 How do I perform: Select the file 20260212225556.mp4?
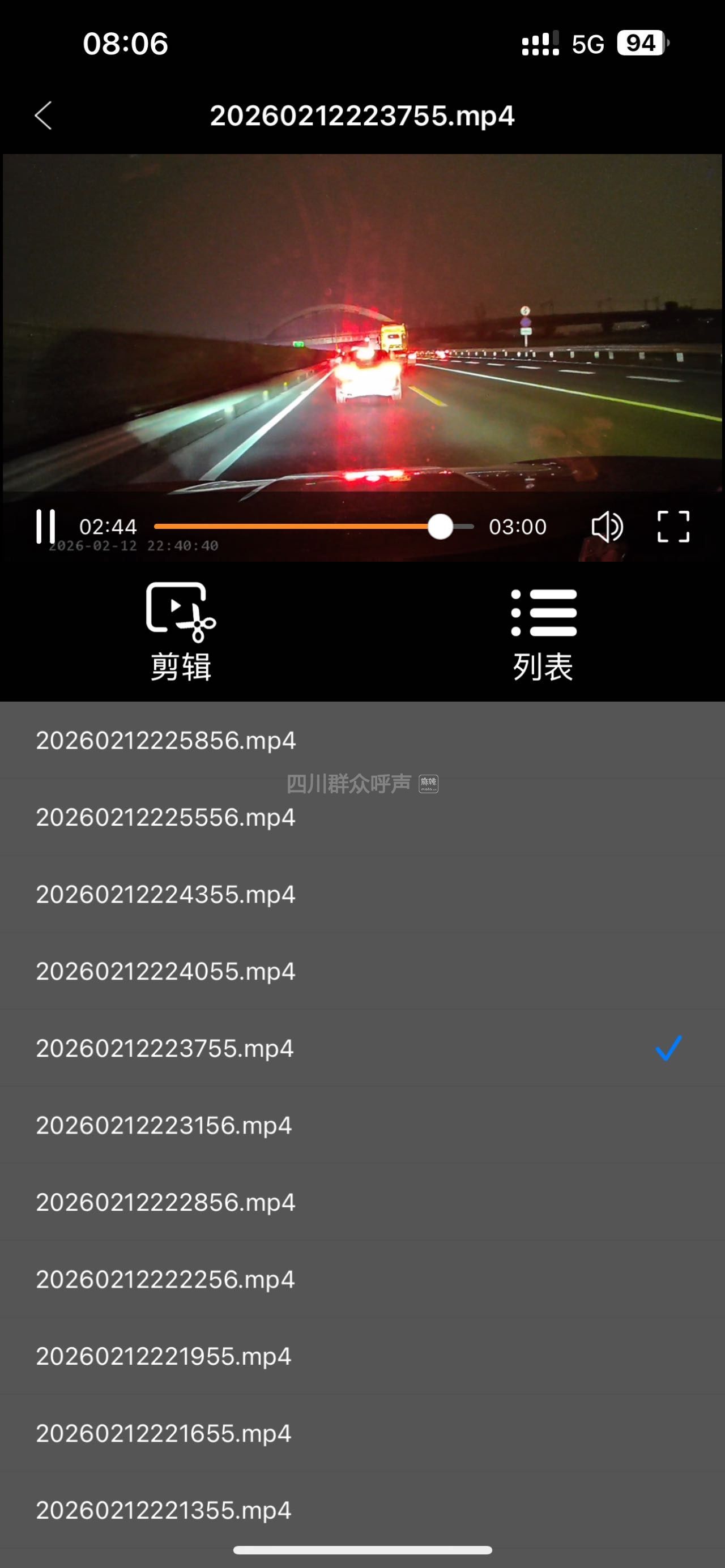(165, 817)
